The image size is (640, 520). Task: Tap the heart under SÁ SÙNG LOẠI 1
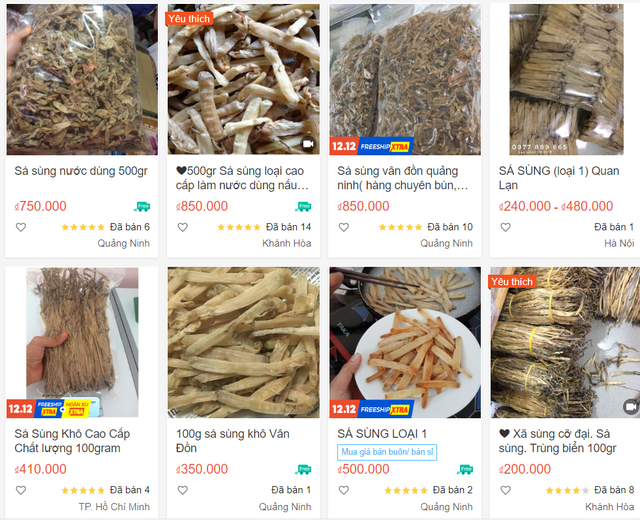coord(344,490)
